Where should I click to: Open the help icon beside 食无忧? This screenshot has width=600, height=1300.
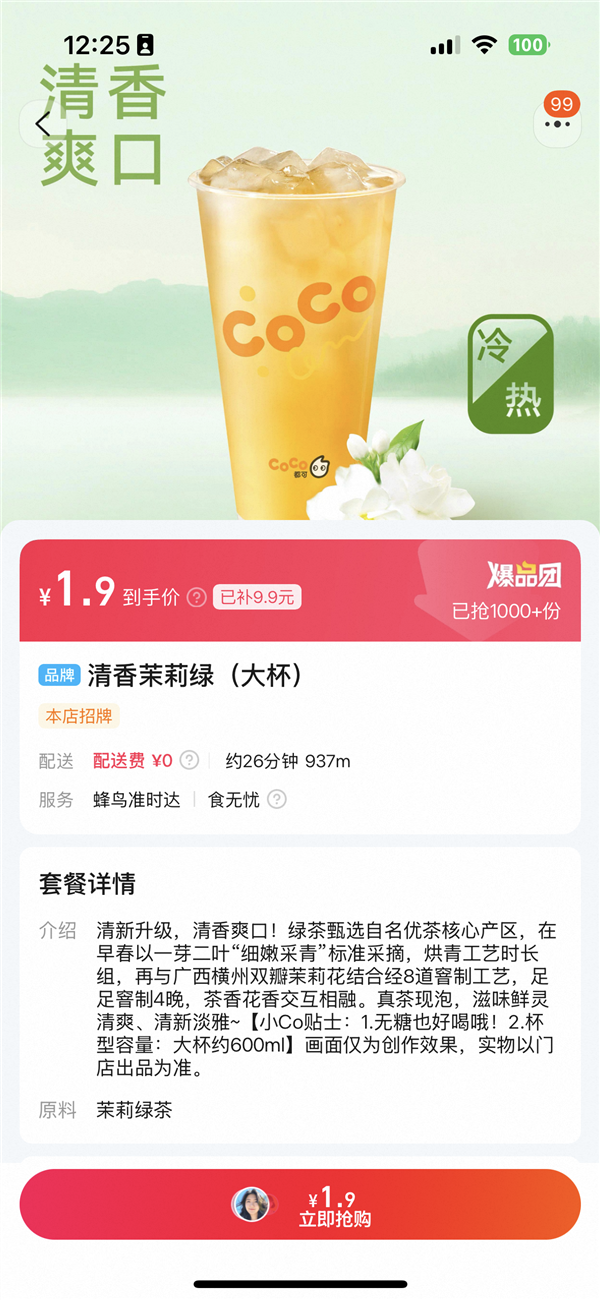click(277, 800)
